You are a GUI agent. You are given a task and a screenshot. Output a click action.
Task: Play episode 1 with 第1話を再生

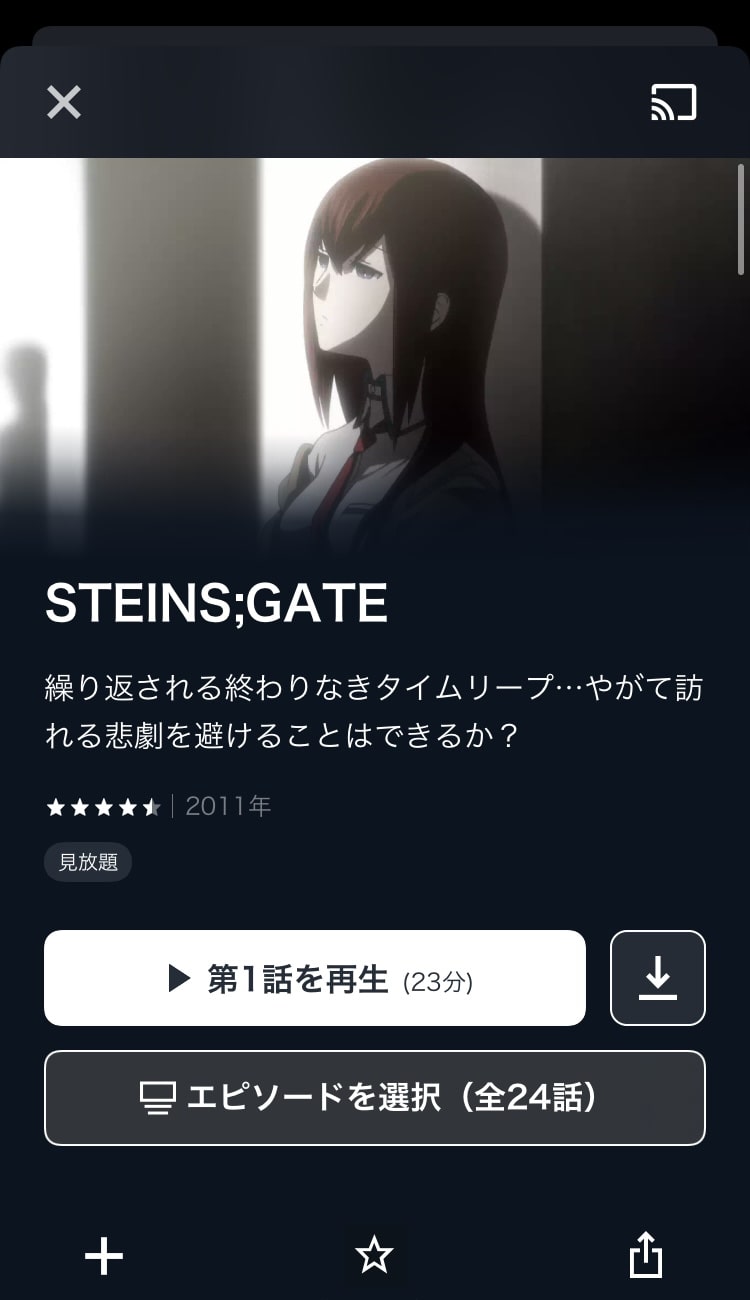[315, 978]
